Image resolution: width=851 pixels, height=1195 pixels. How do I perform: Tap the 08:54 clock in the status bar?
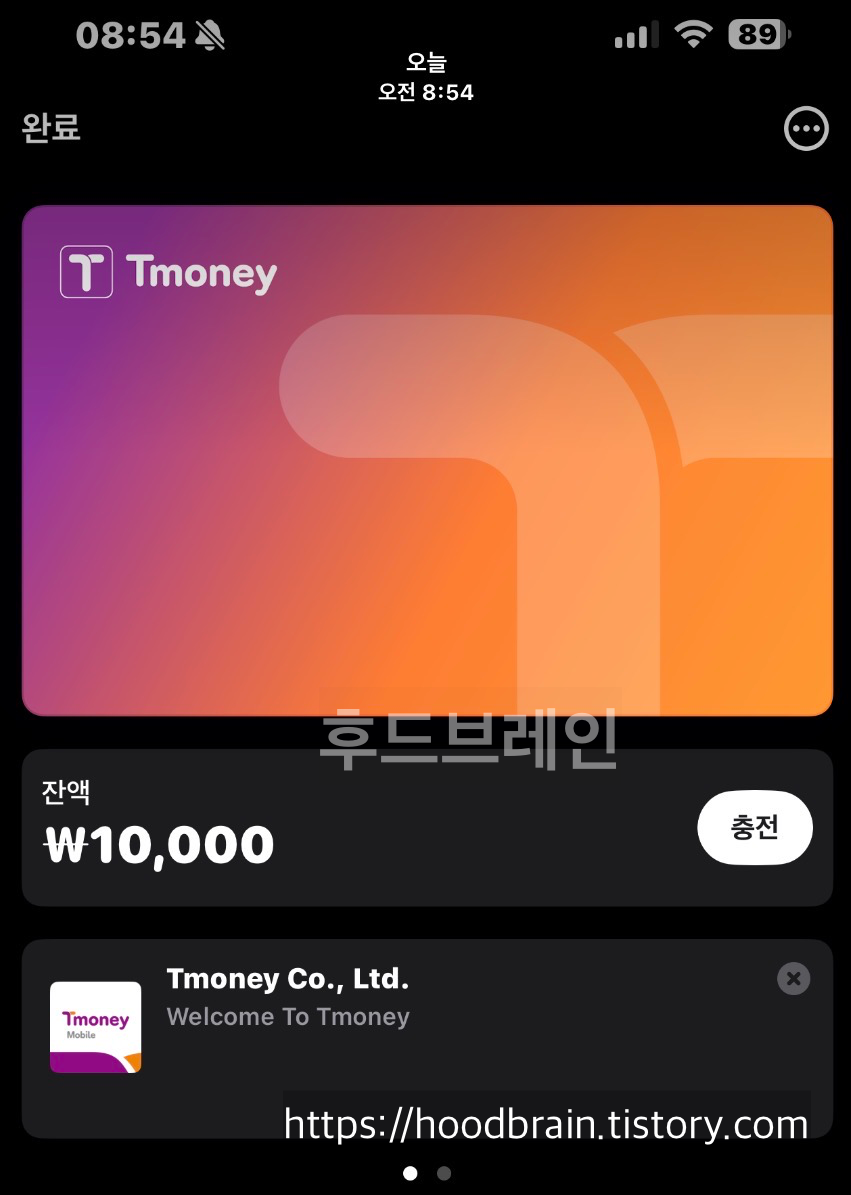131,33
